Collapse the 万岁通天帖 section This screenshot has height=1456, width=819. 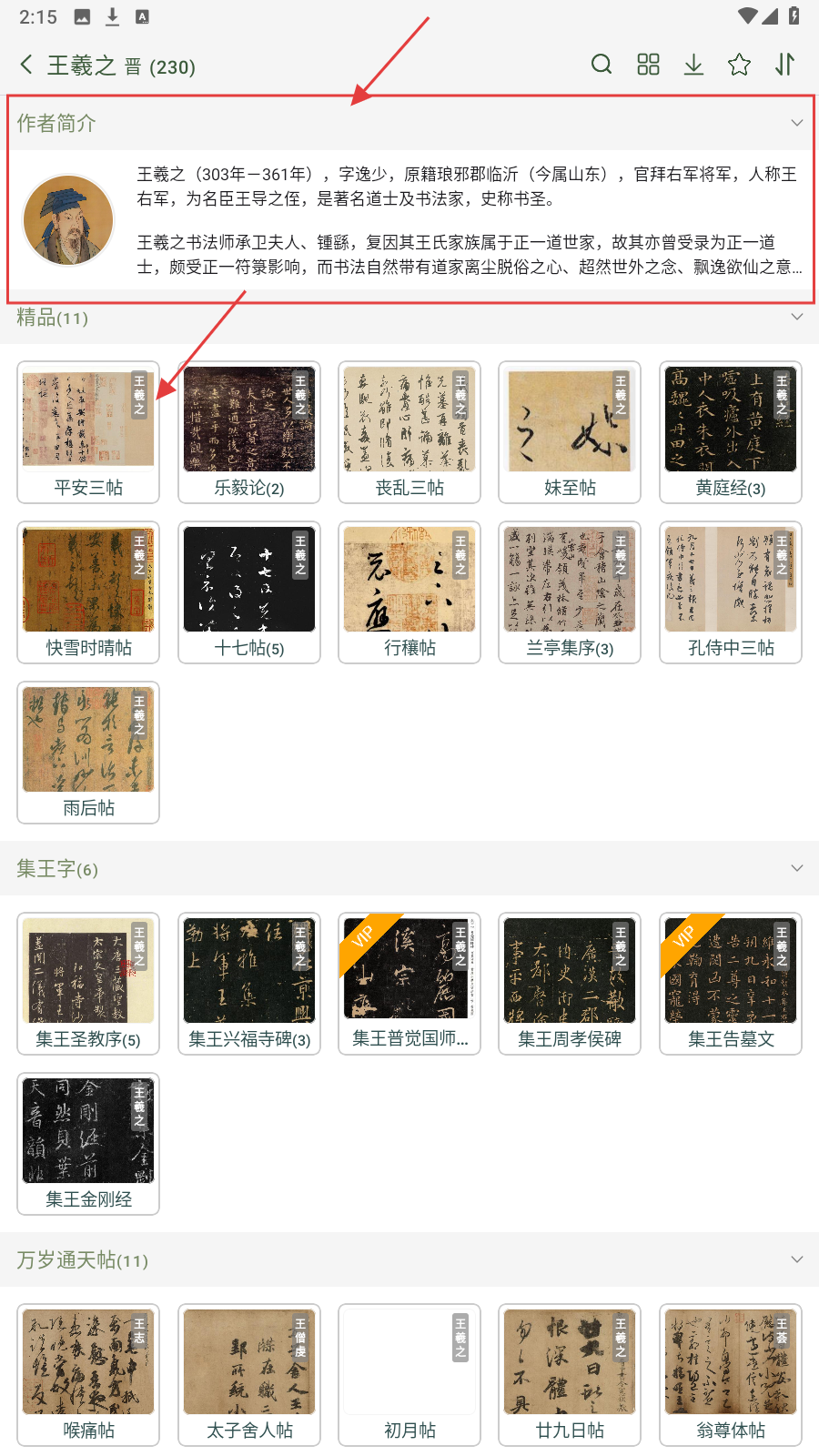click(796, 1259)
